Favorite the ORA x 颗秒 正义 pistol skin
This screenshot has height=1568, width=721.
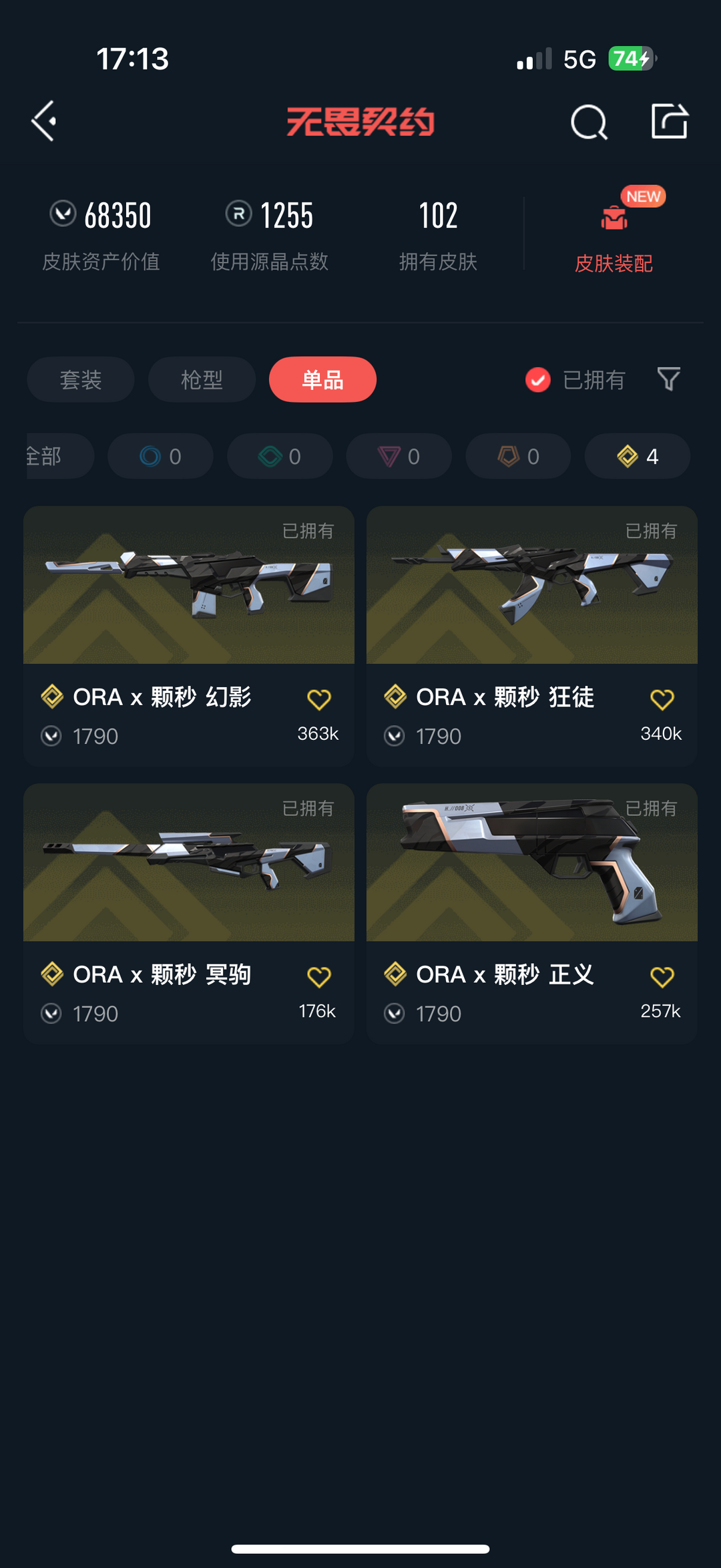(661, 976)
